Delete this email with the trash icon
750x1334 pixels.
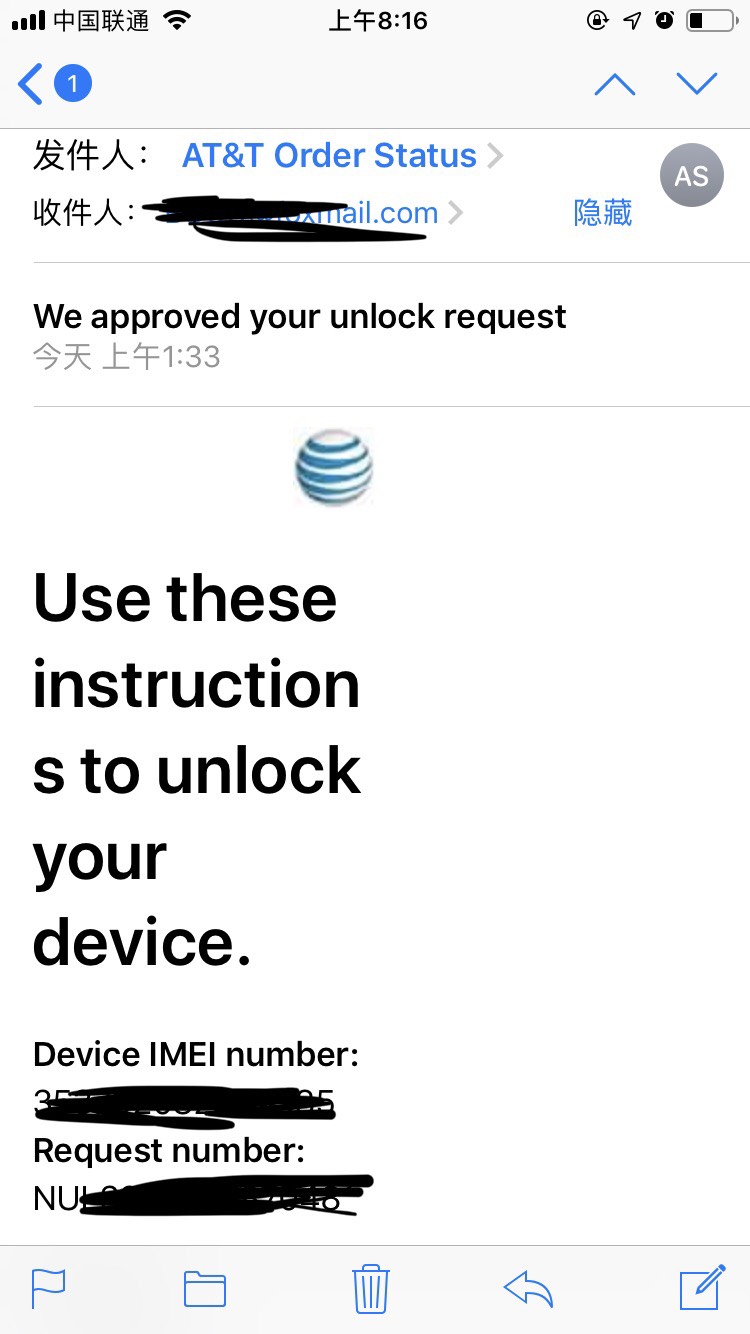pos(370,1288)
